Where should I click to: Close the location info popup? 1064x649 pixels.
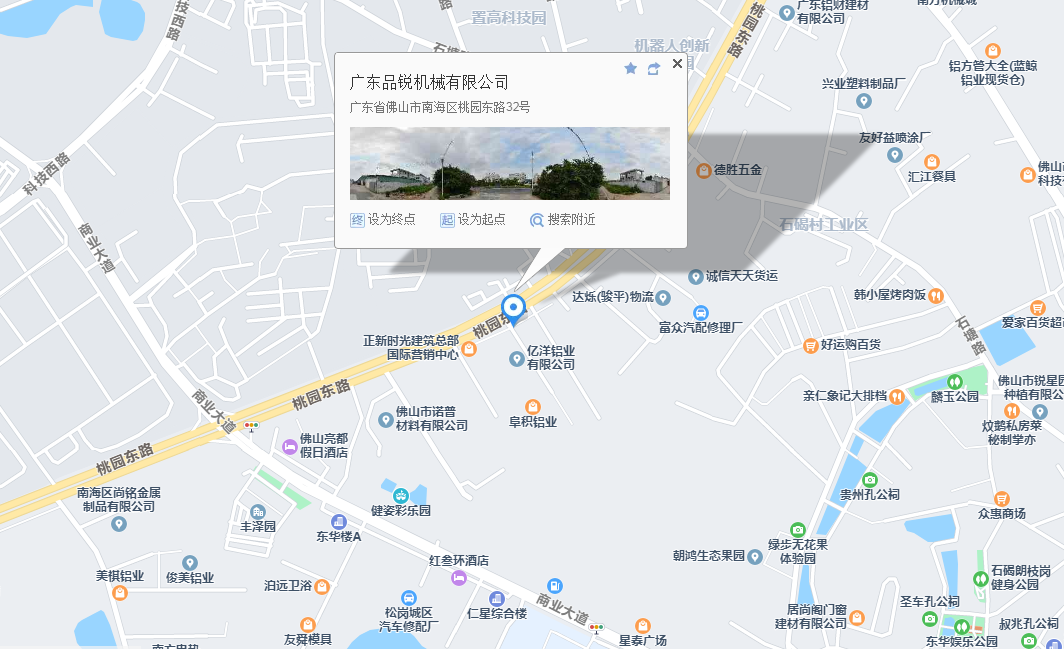(677, 64)
